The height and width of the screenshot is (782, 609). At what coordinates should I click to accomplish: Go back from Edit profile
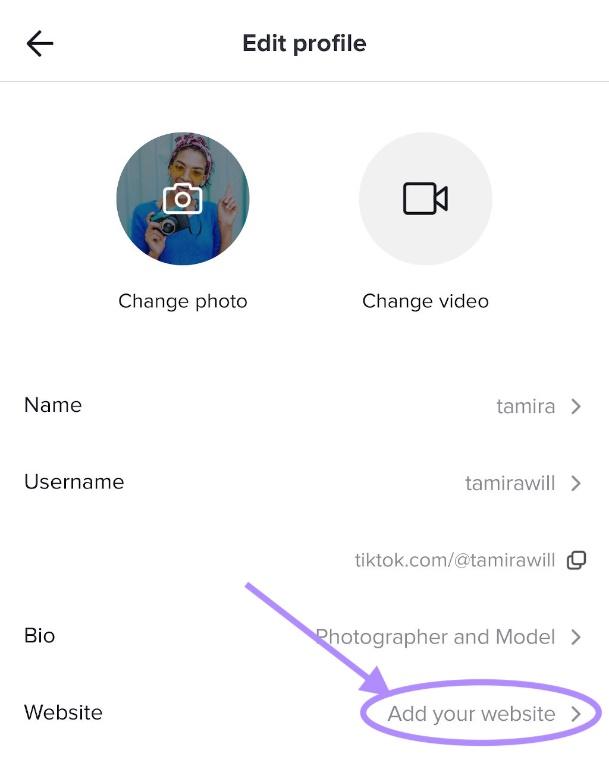point(40,44)
